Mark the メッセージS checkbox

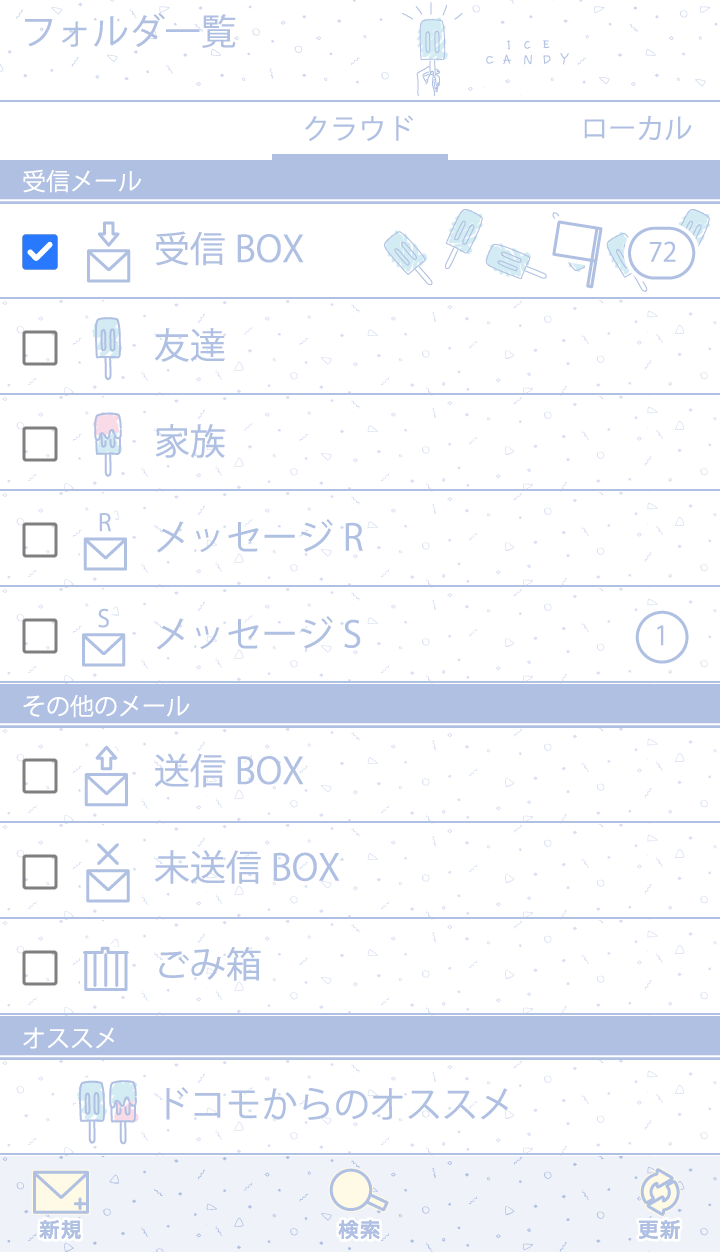pos(40,635)
